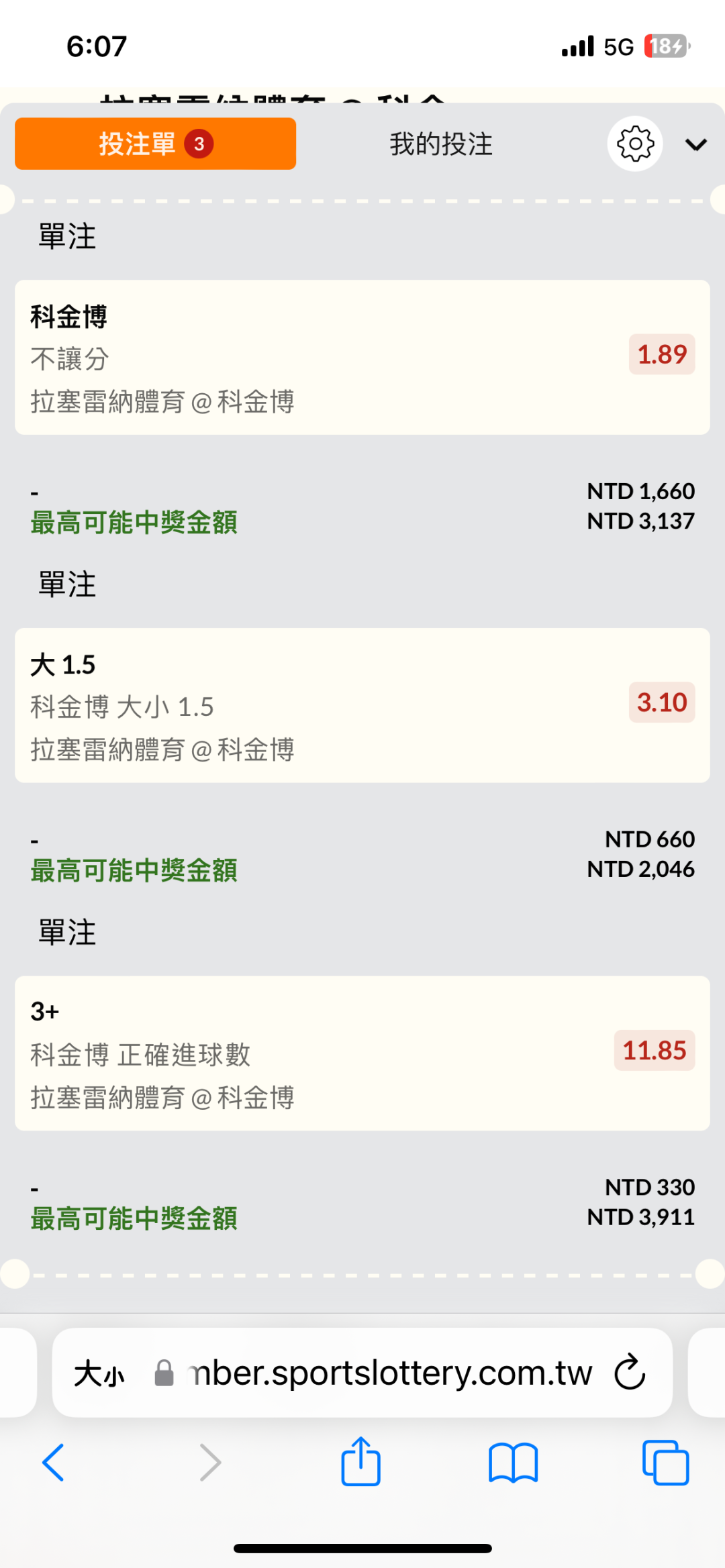
Task: Switch to the 投注單 tab
Action: 155,144
